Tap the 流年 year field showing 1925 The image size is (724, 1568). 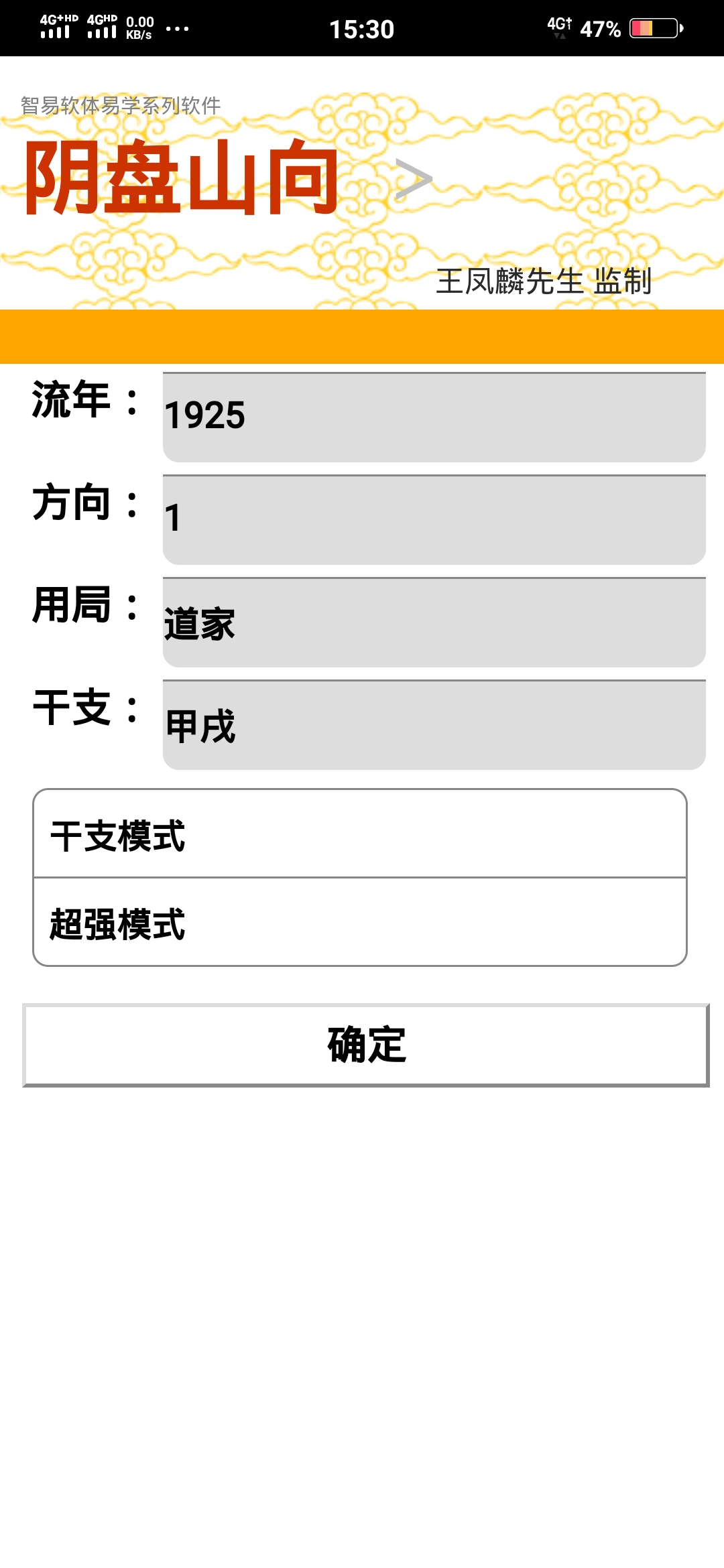[434, 417]
